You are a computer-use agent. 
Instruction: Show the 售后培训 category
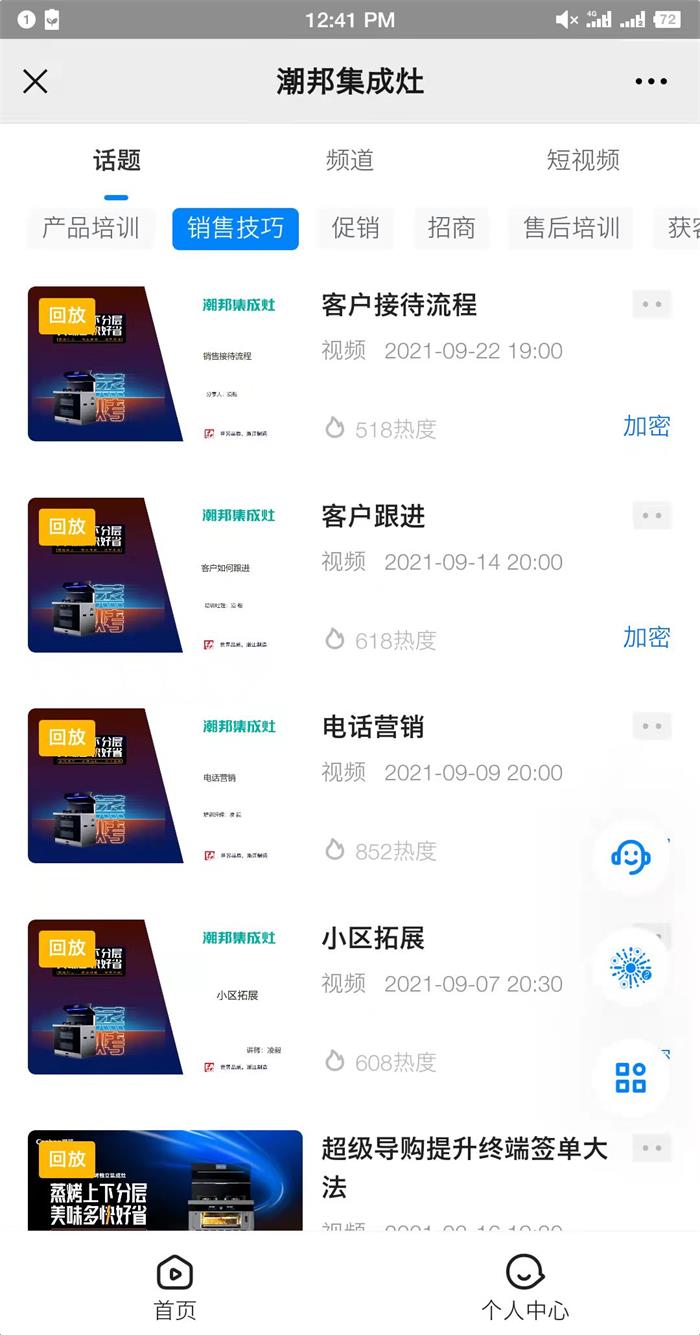572,228
